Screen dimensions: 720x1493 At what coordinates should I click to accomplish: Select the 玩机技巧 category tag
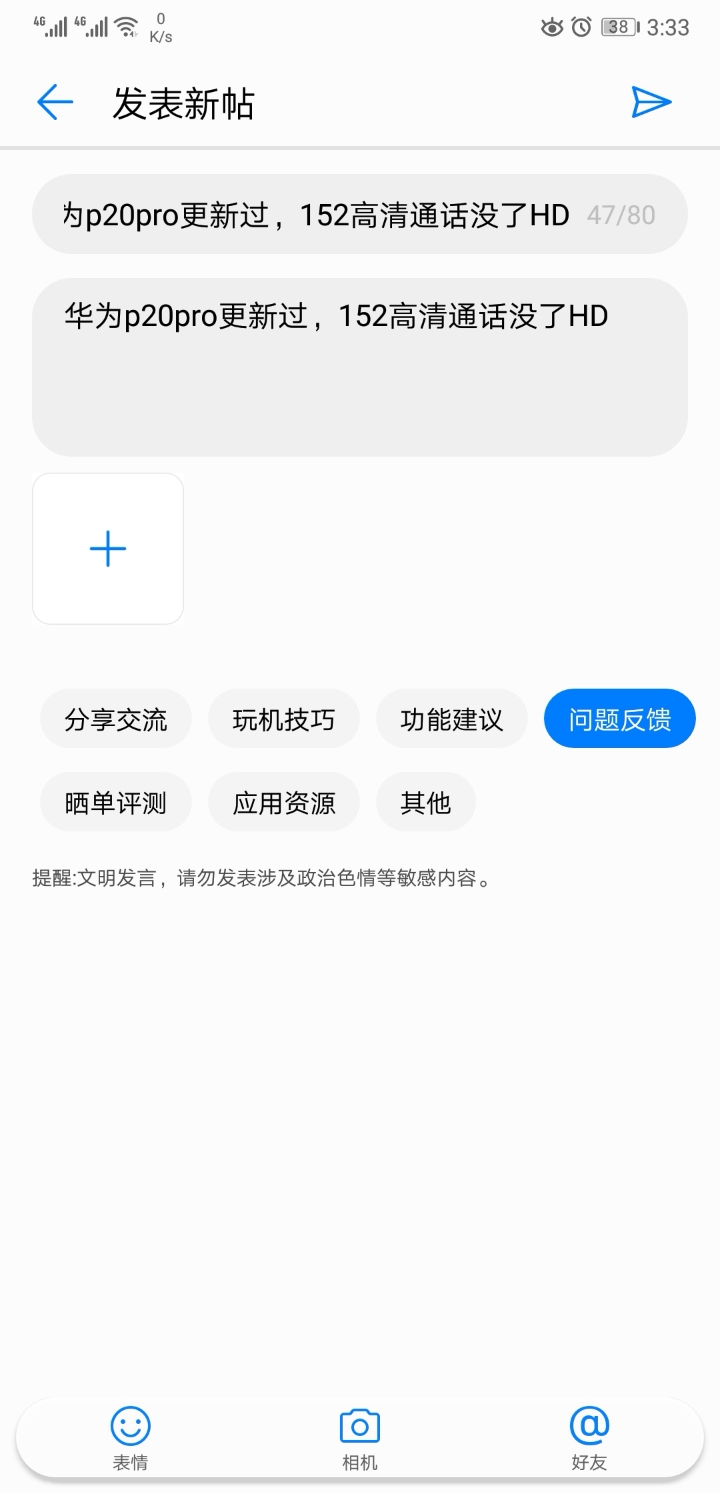[283, 718]
